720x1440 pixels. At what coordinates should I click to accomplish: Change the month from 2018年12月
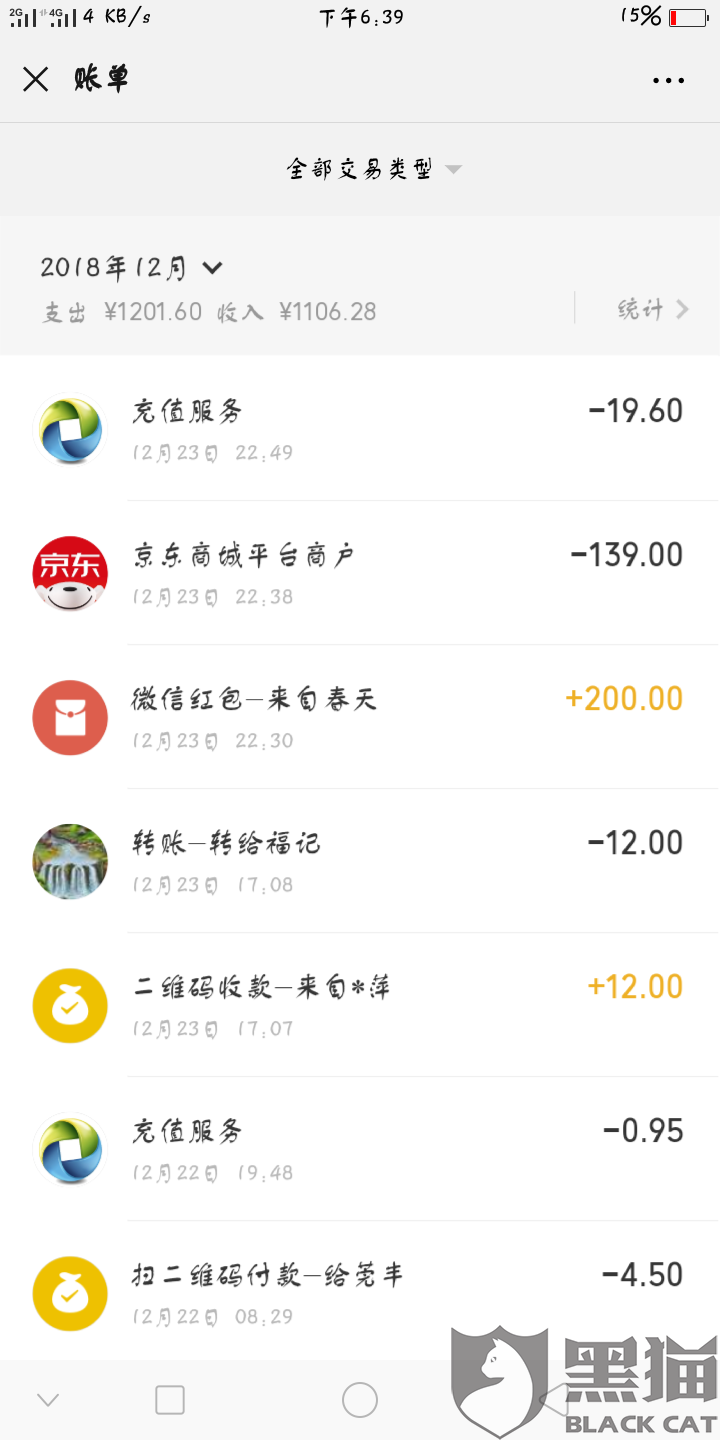[x=131, y=268]
